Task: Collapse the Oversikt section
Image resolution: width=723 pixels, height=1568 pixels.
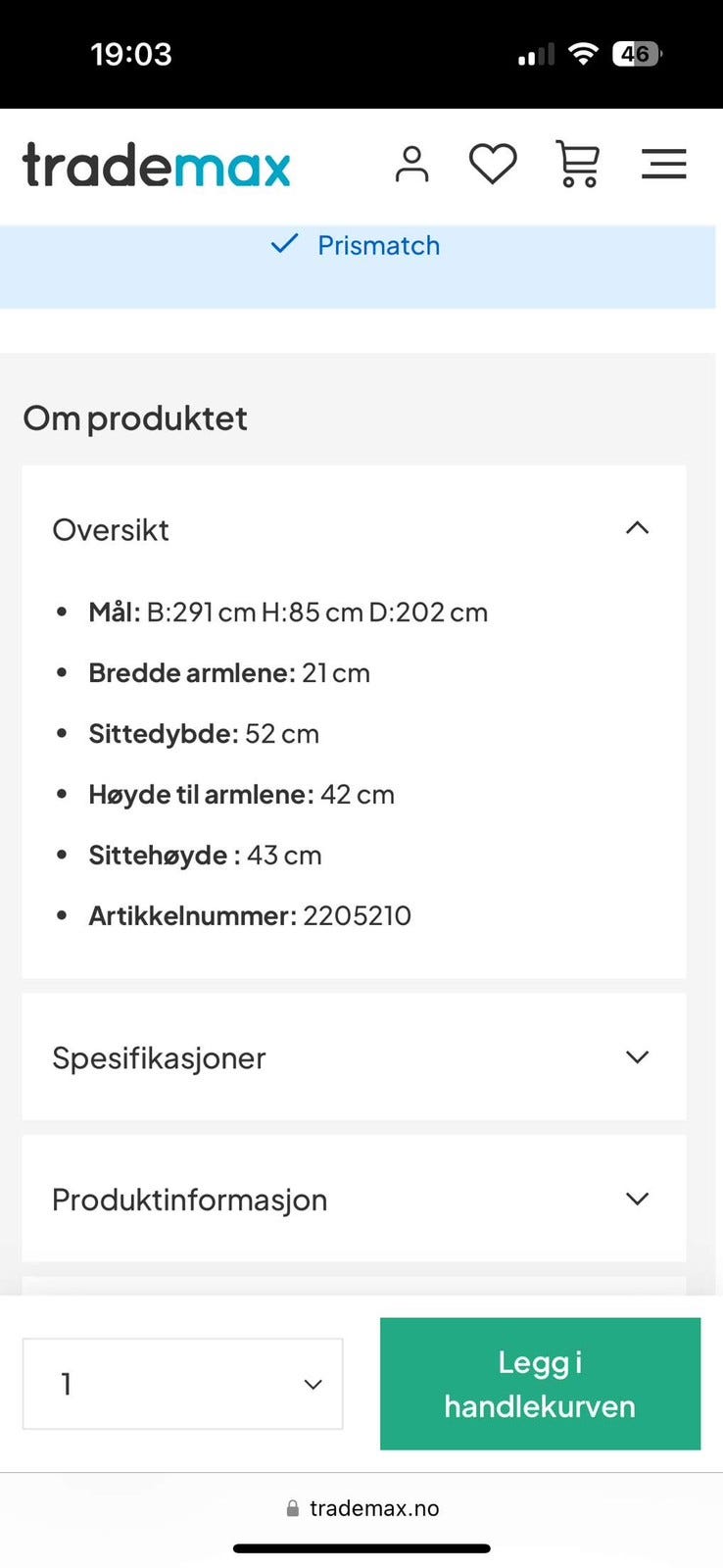Action: (x=637, y=529)
